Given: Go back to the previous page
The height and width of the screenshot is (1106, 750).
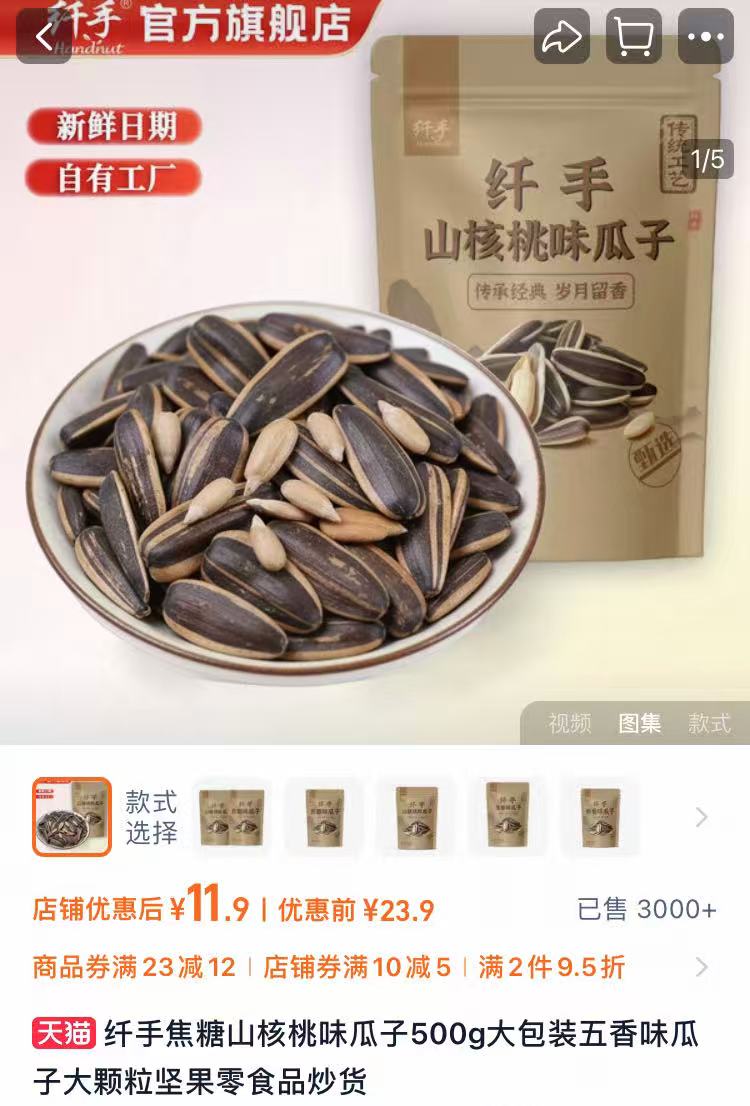Looking at the screenshot, I should (43, 37).
